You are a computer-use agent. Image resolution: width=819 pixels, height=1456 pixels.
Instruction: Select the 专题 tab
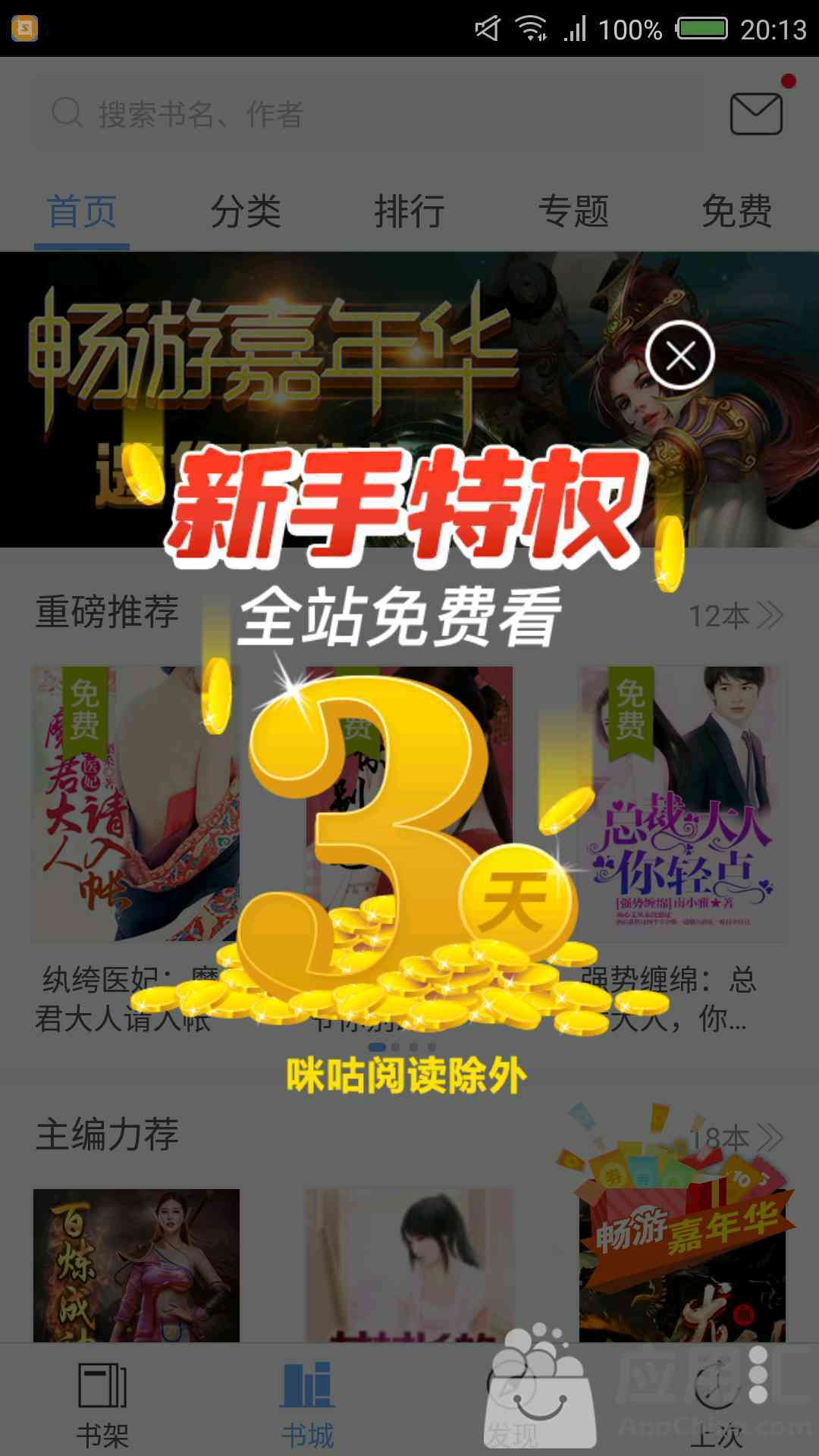click(x=573, y=211)
